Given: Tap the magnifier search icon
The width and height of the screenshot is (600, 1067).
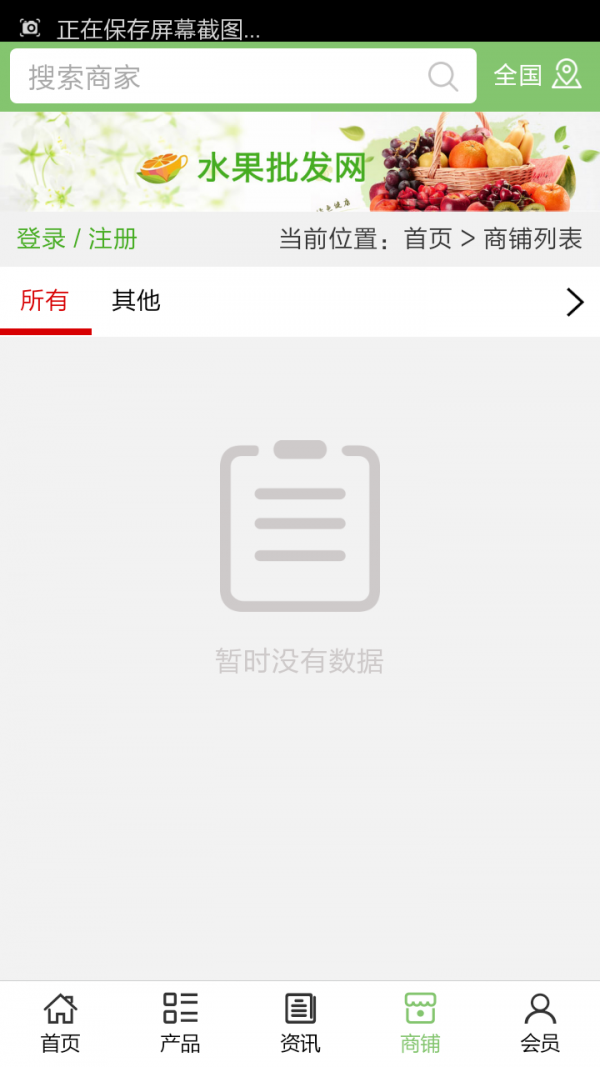Looking at the screenshot, I should click(442, 77).
